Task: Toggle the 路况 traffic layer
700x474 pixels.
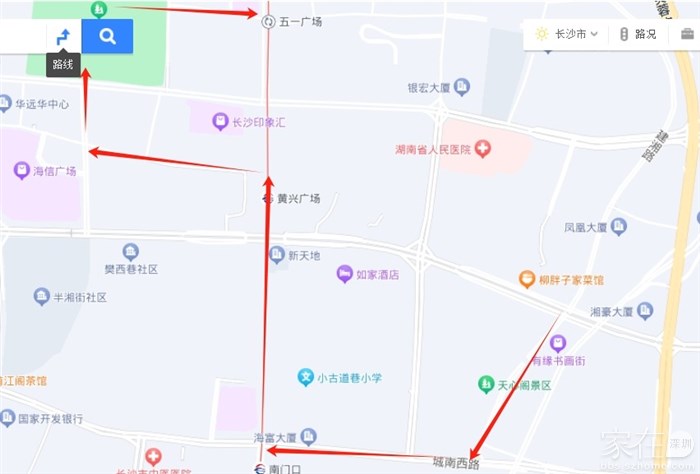Action: click(x=637, y=34)
